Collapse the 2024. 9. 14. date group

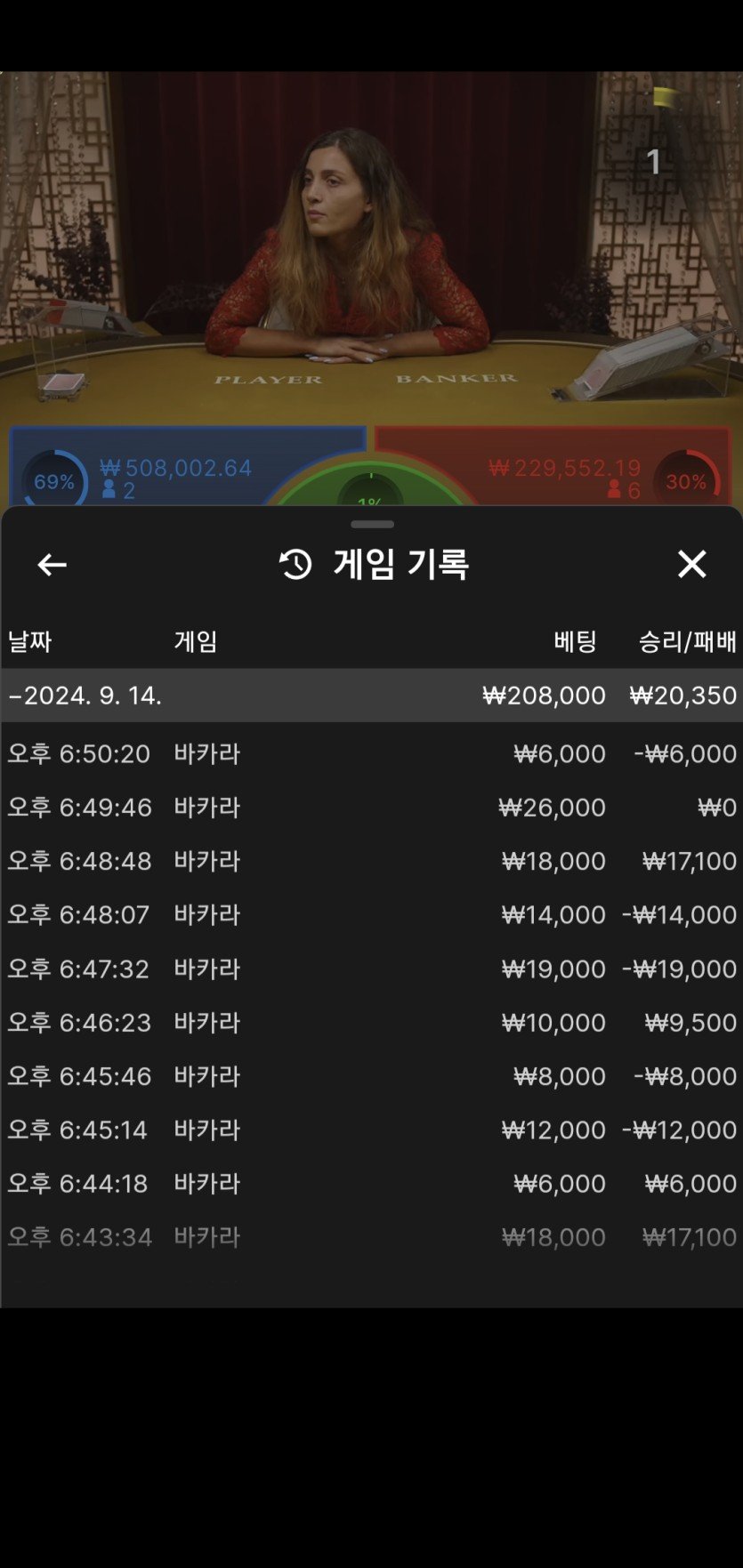pyautogui.click(x=85, y=696)
